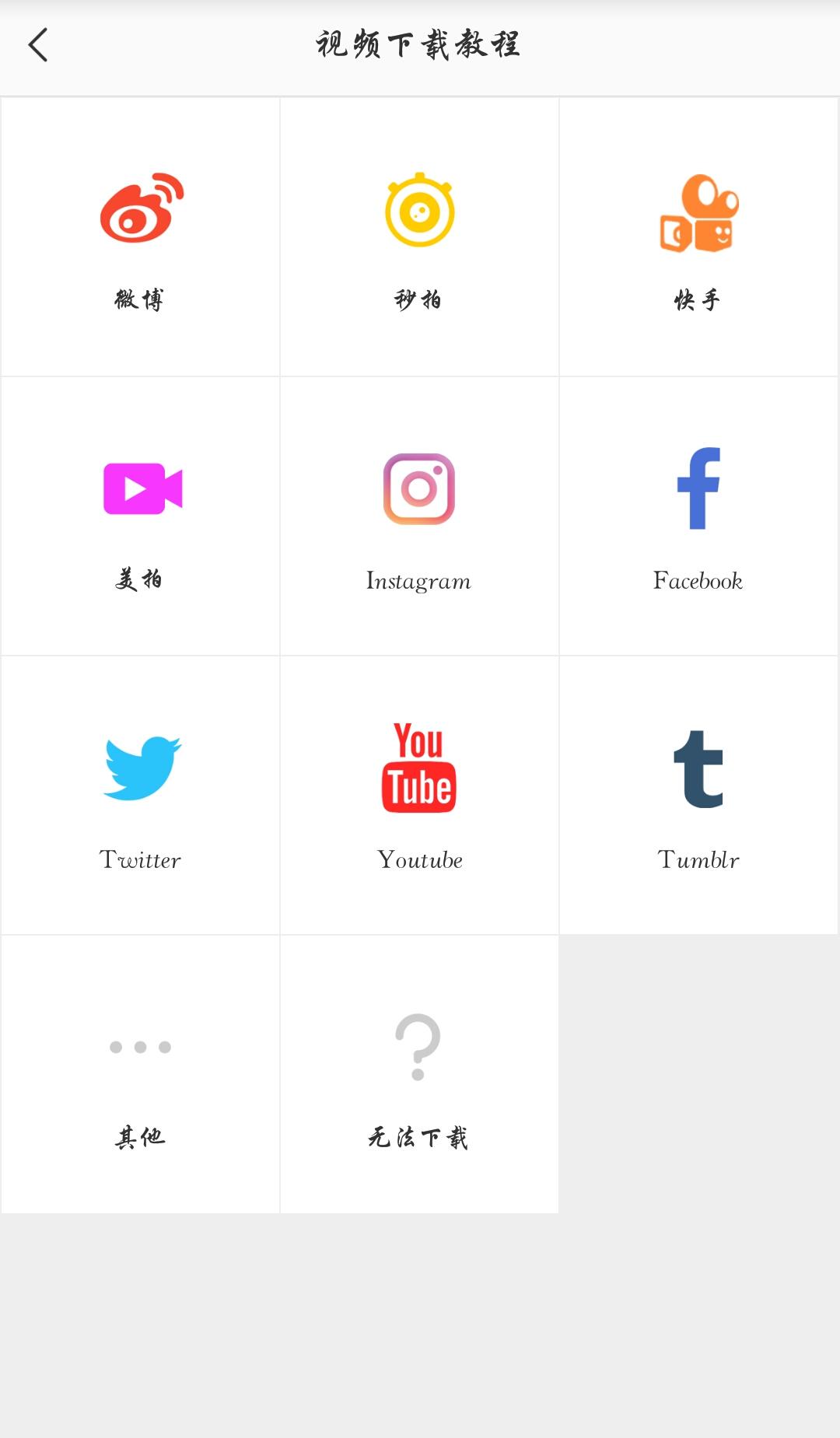
Task: Choose the Instagram download tutorial
Action: [419, 516]
